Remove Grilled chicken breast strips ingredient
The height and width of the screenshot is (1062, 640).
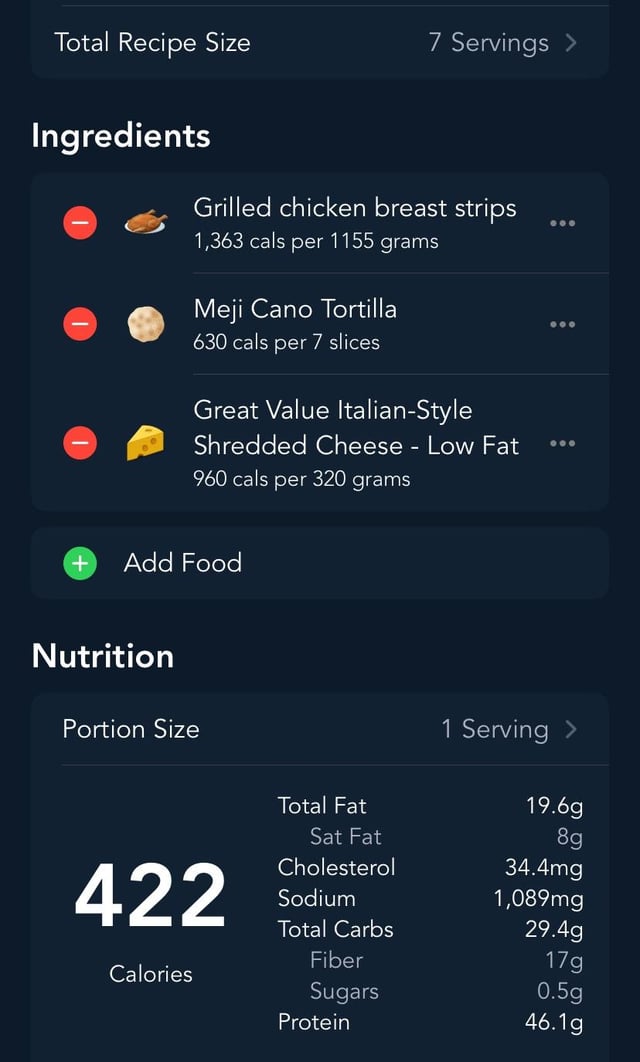pos(80,223)
